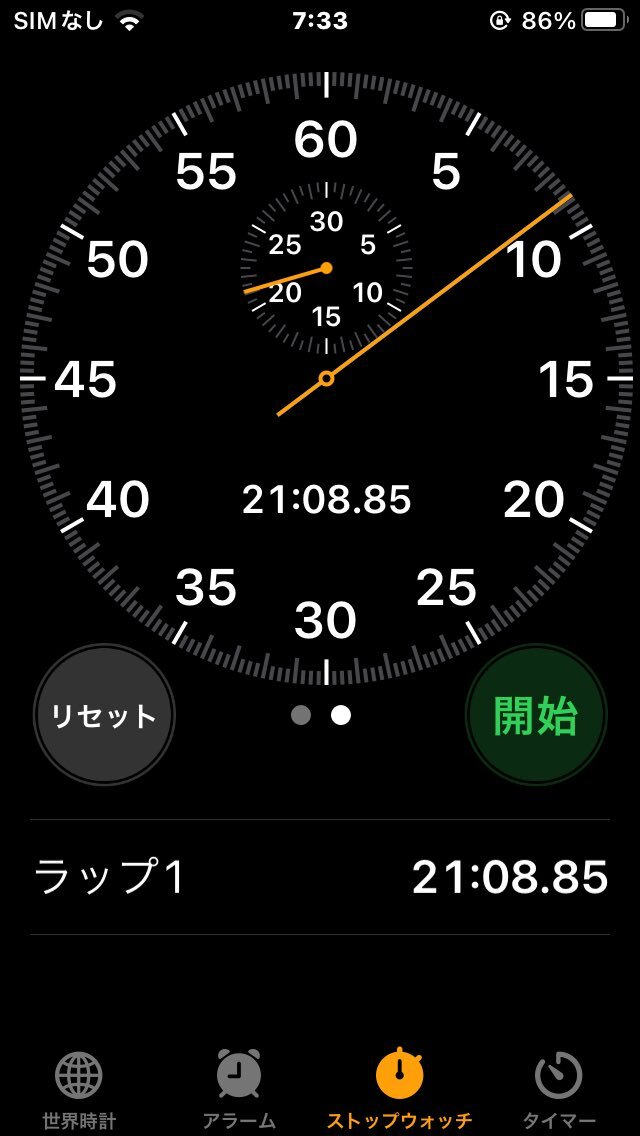Image resolution: width=640 pixels, height=1136 pixels.
Task: Tap the リセット button to reset the stopwatch
Action: (x=104, y=716)
